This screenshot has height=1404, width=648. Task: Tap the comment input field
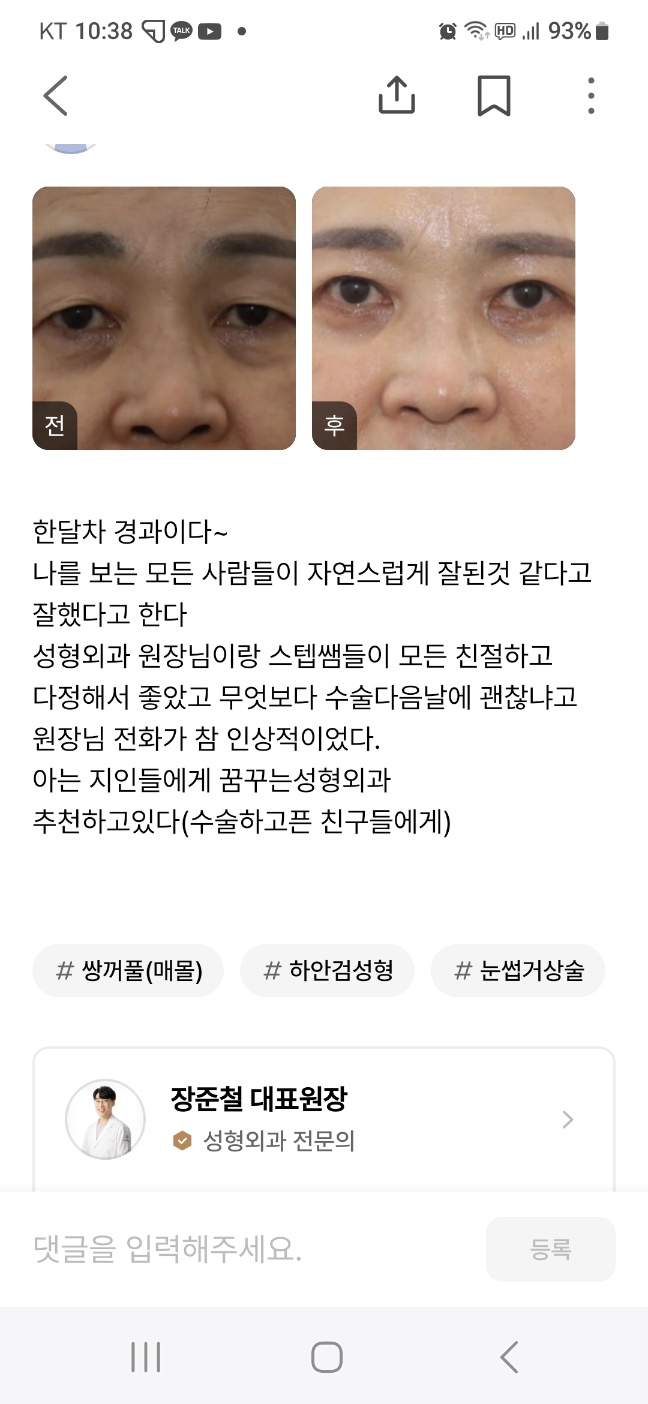pos(250,1249)
